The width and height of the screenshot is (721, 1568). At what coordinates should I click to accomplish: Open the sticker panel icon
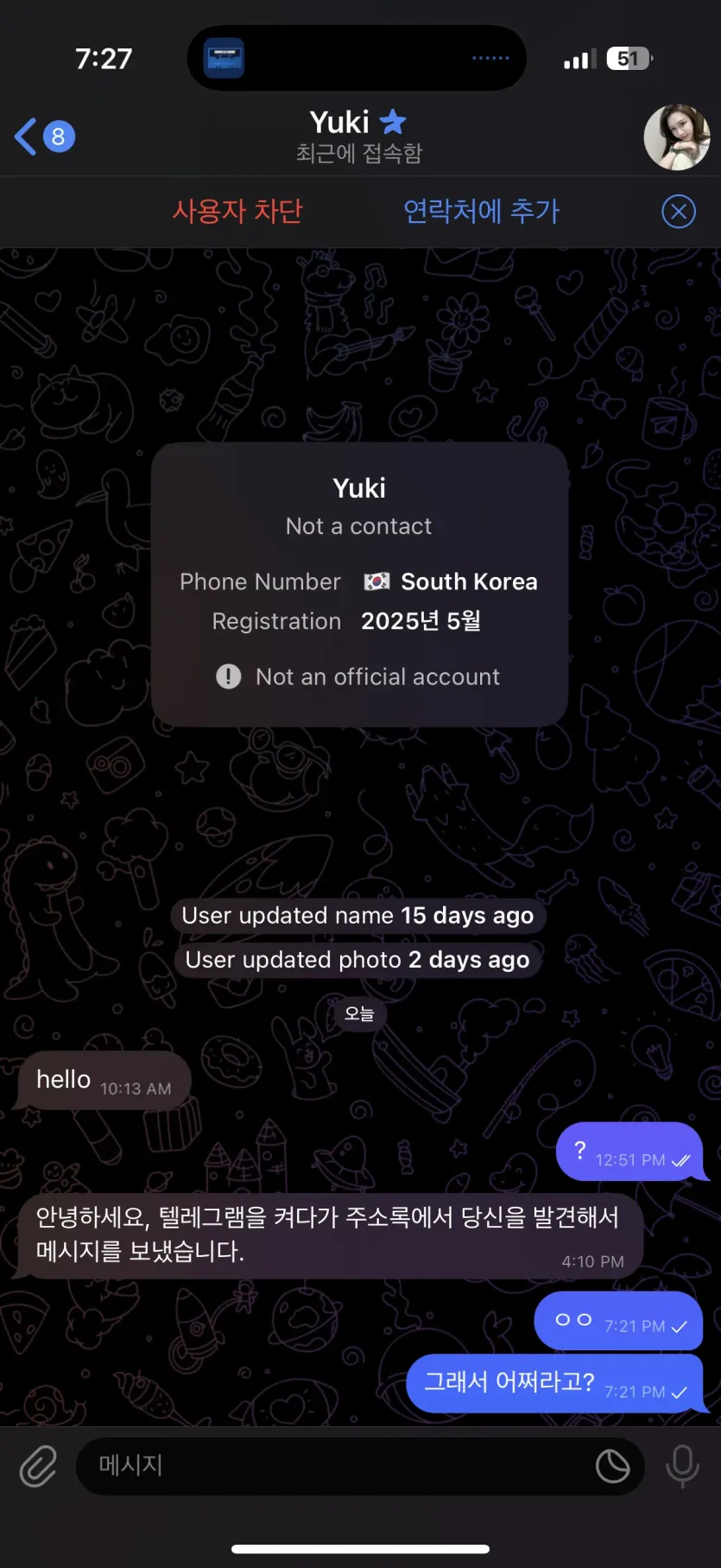[x=613, y=1466]
